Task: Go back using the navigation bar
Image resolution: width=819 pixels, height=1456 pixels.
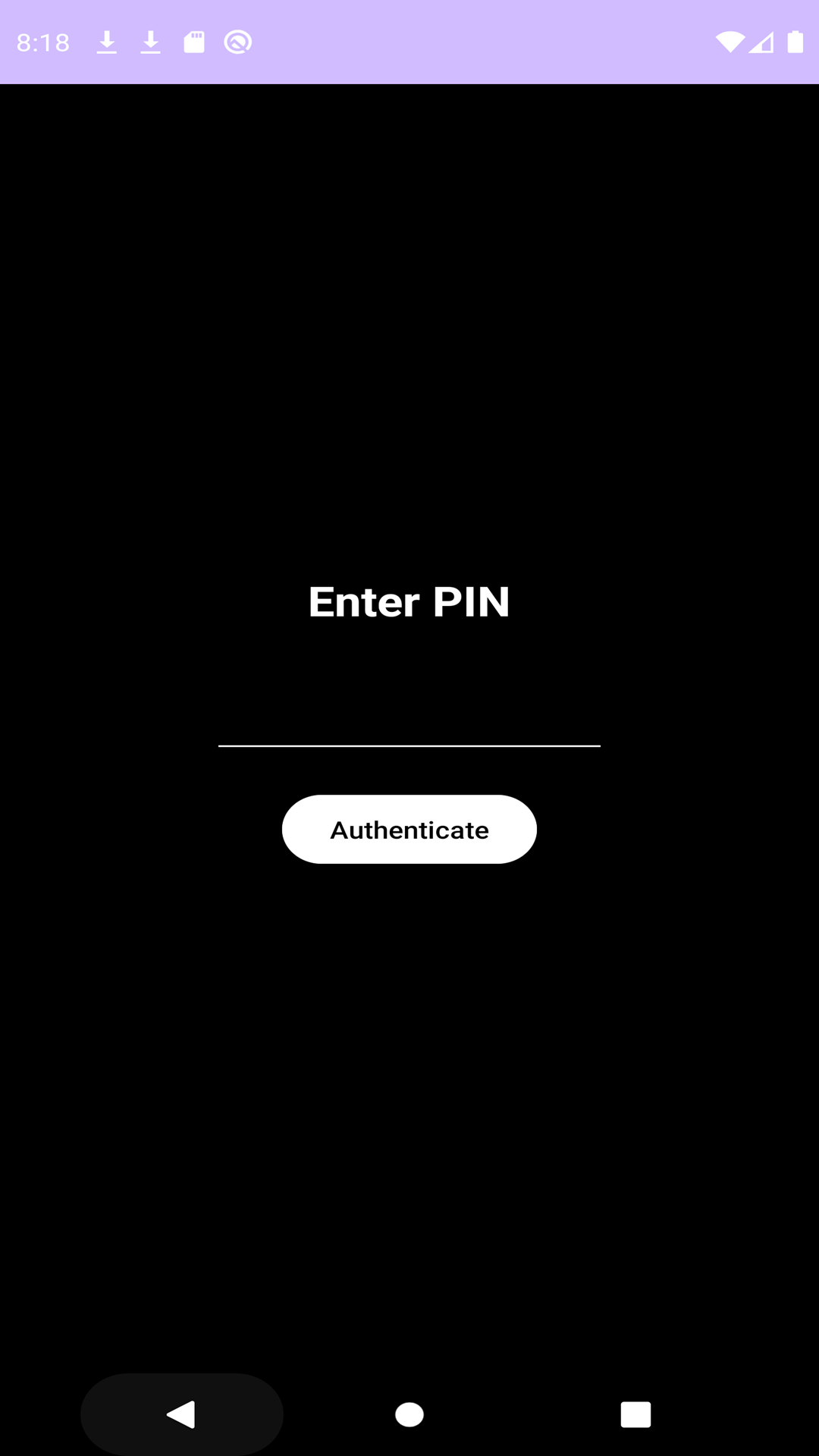Action: [182, 1414]
